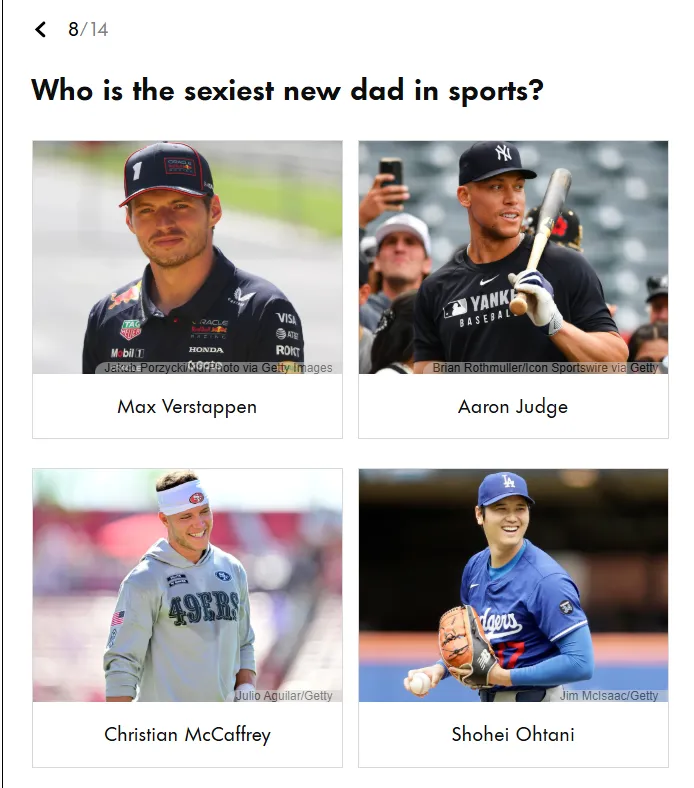Image resolution: width=694 pixels, height=788 pixels.
Task: Vote for Max Verstappen
Action: point(187,406)
